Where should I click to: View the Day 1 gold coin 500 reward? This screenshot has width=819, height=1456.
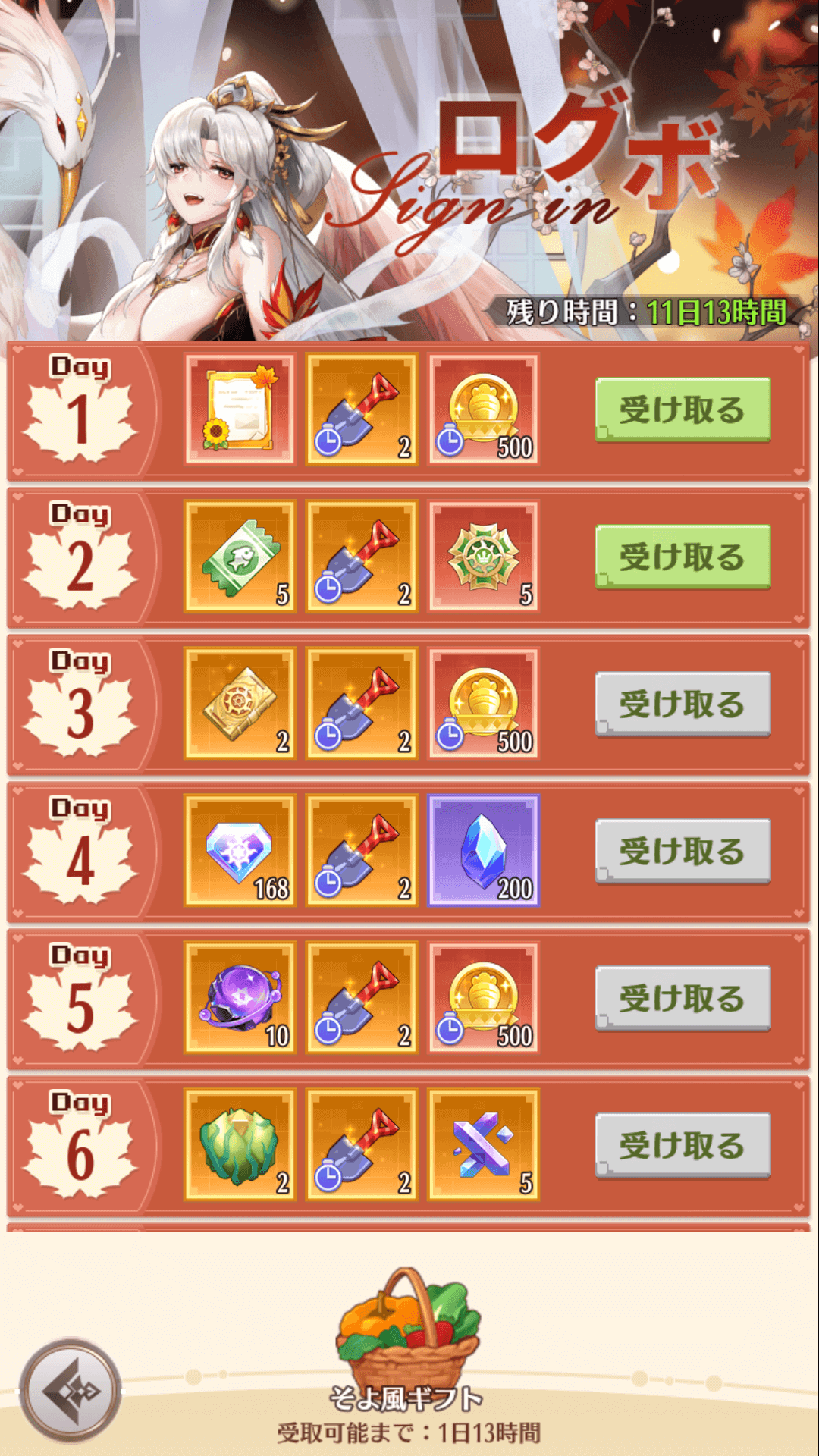click(x=484, y=409)
